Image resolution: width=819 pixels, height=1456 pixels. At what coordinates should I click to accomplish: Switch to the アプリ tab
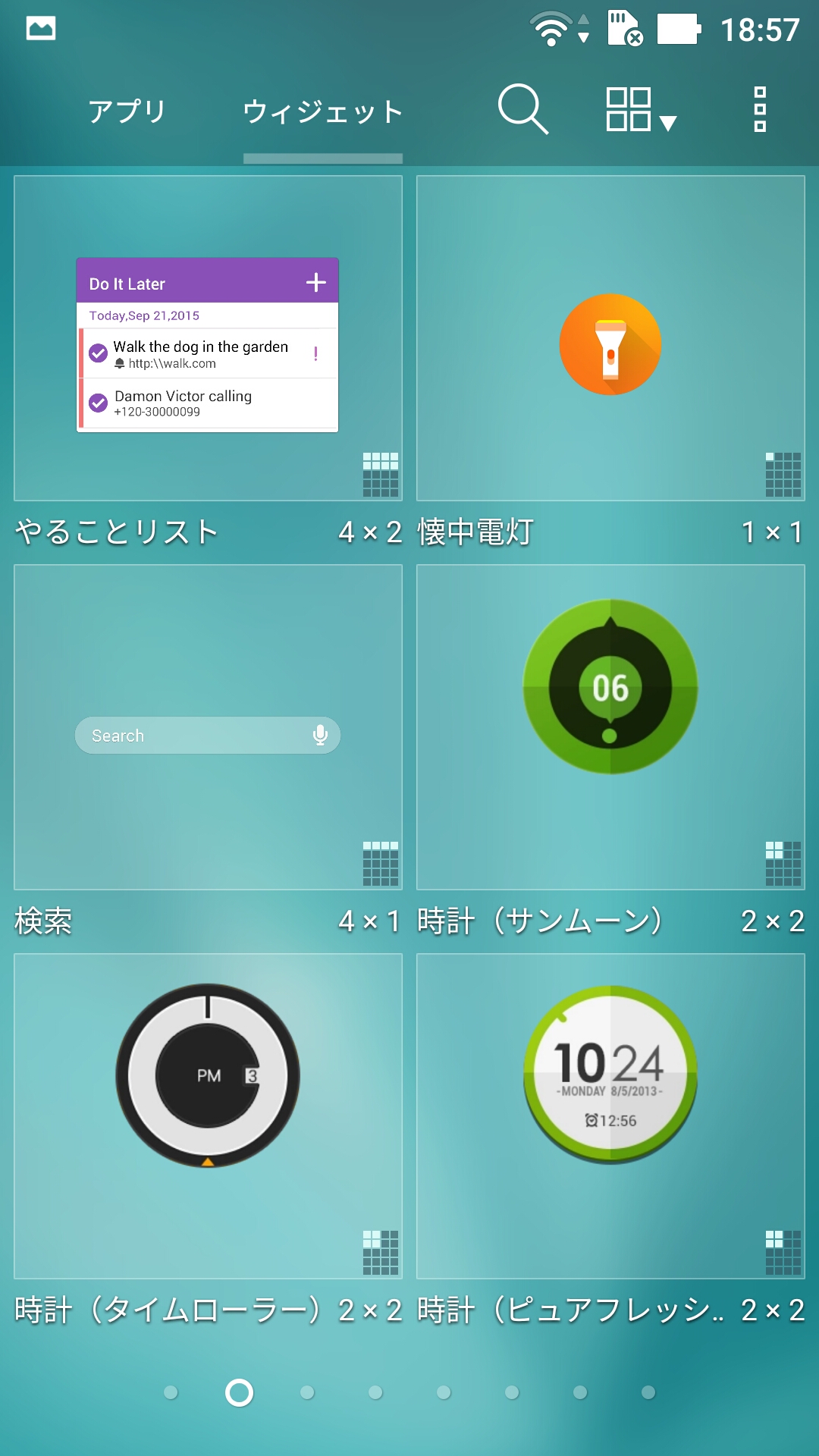tap(127, 111)
